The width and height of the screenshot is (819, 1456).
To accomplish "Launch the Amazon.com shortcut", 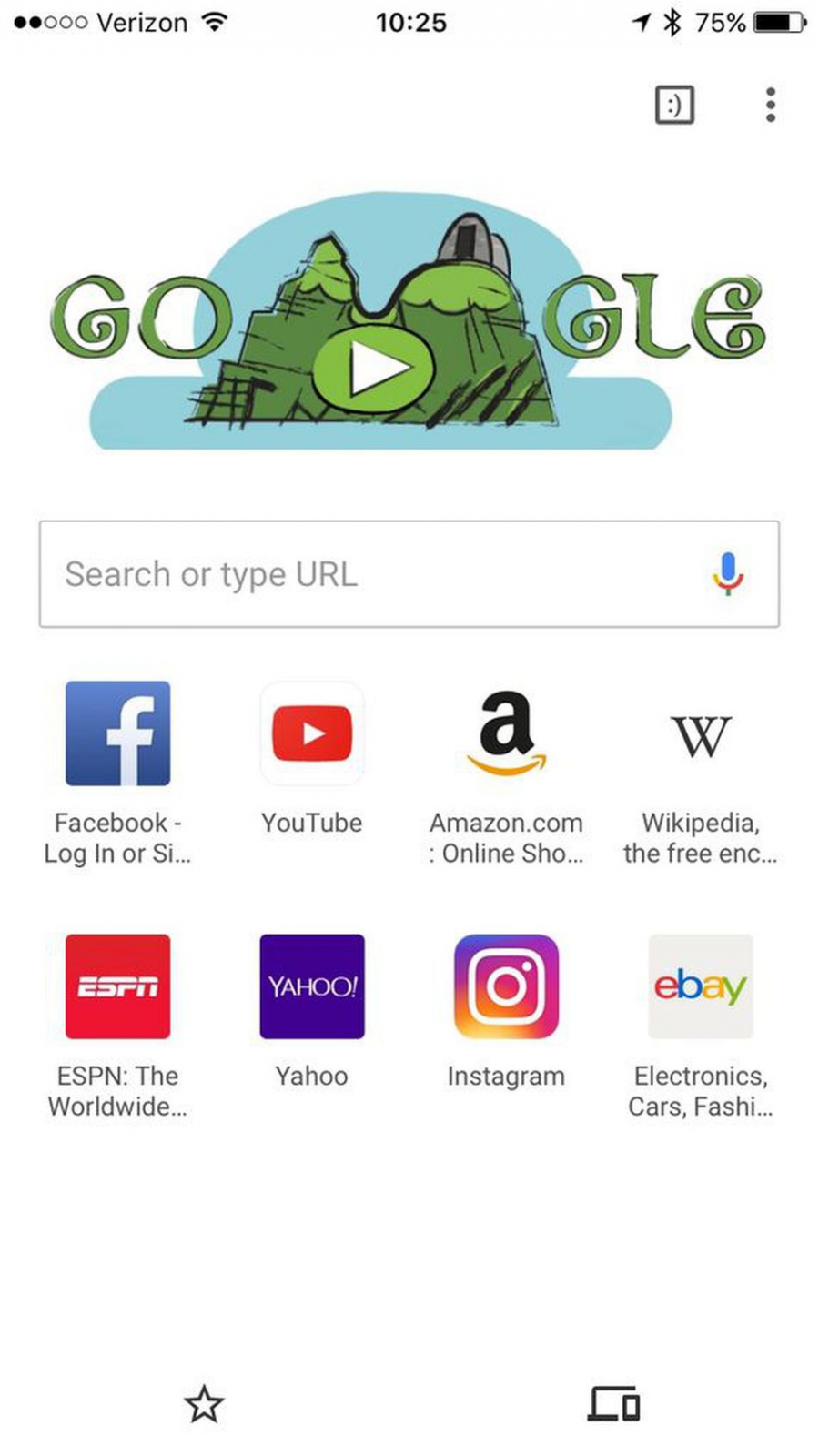I will pyautogui.click(x=506, y=733).
